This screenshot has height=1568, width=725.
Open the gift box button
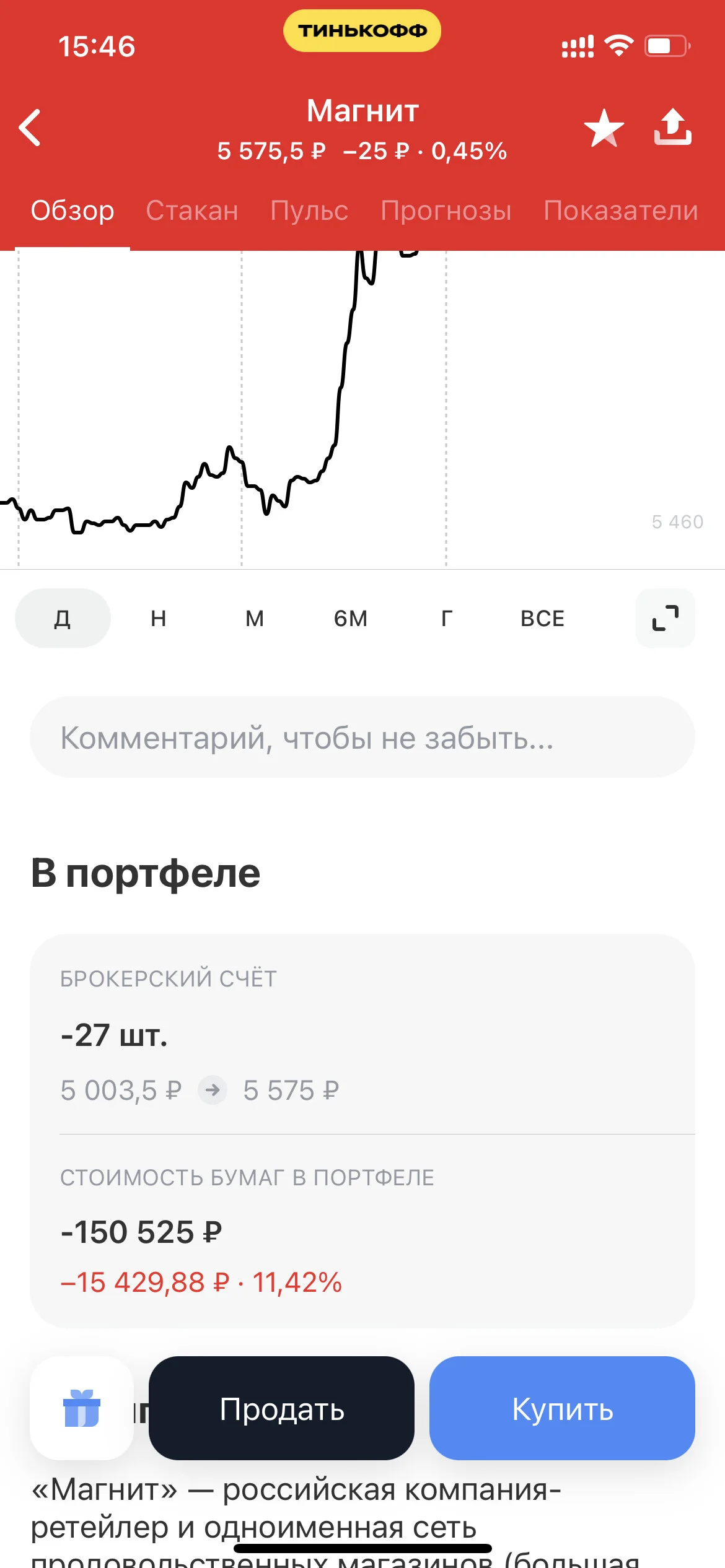coord(82,1408)
